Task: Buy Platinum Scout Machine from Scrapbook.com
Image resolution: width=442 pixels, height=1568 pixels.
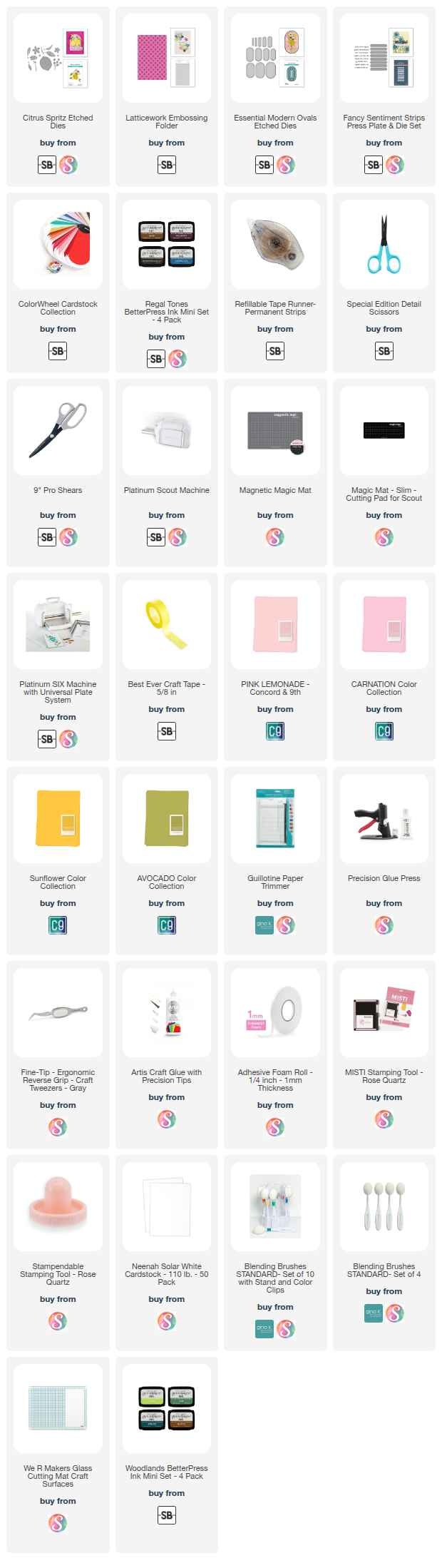Action: click(x=178, y=537)
